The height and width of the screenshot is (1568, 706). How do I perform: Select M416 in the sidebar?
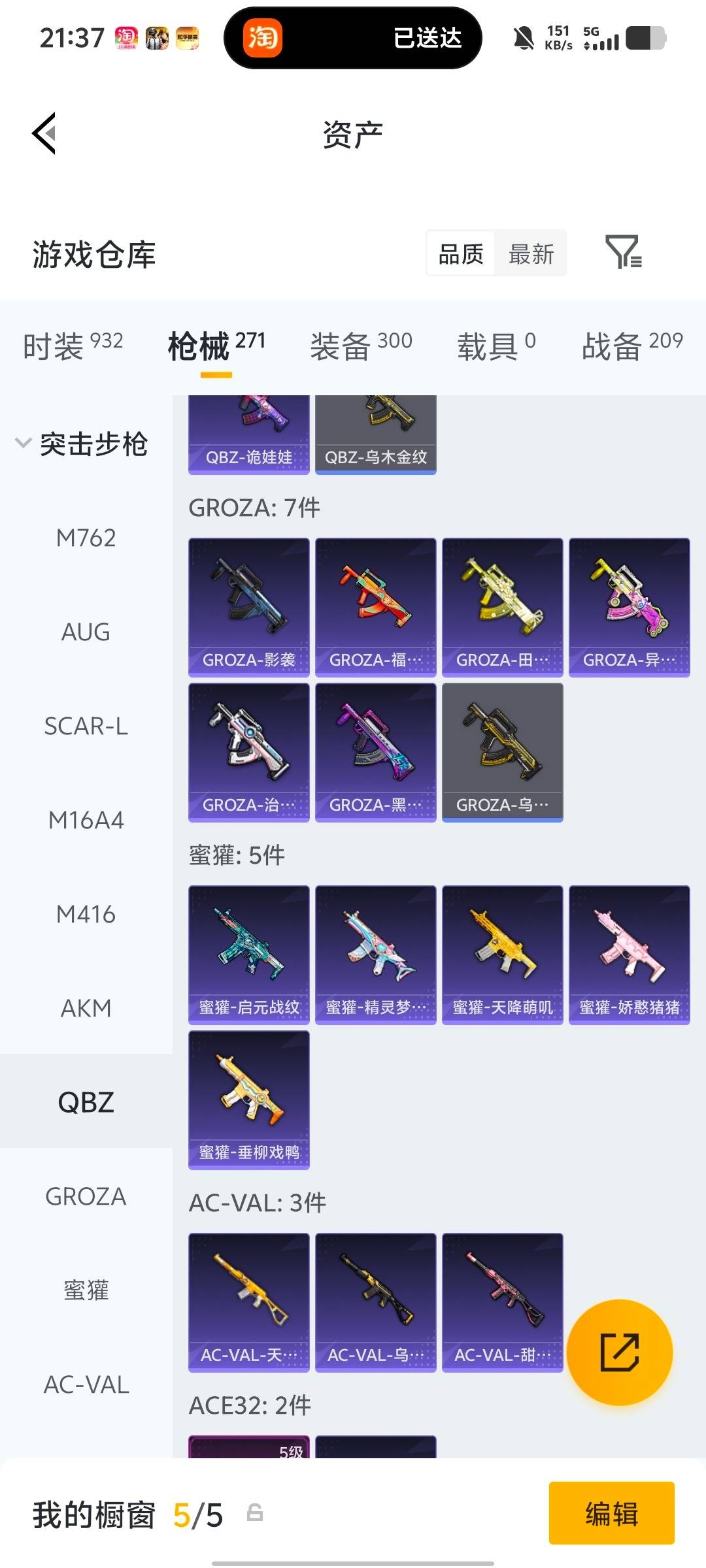coord(86,915)
